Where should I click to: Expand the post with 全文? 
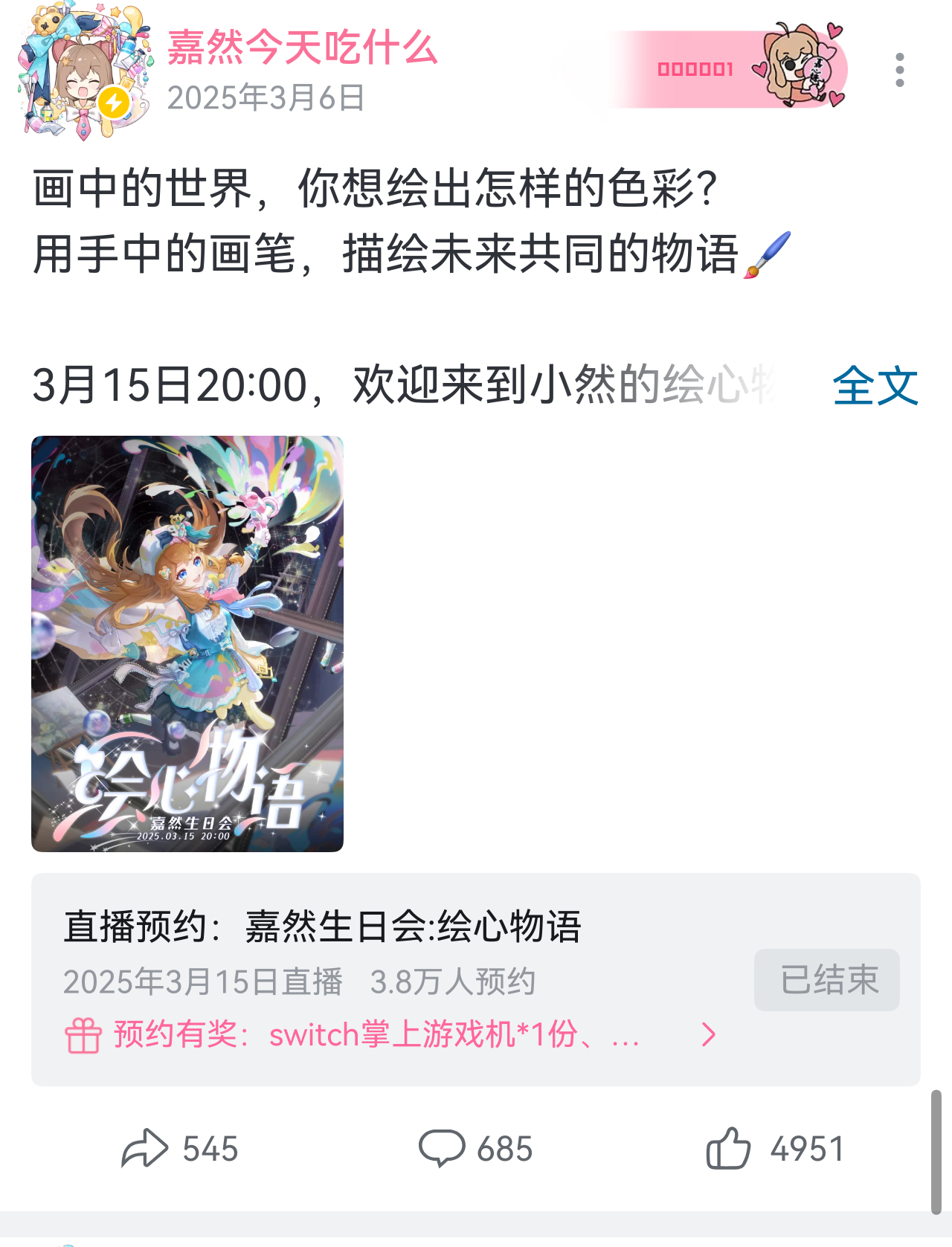click(875, 385)
